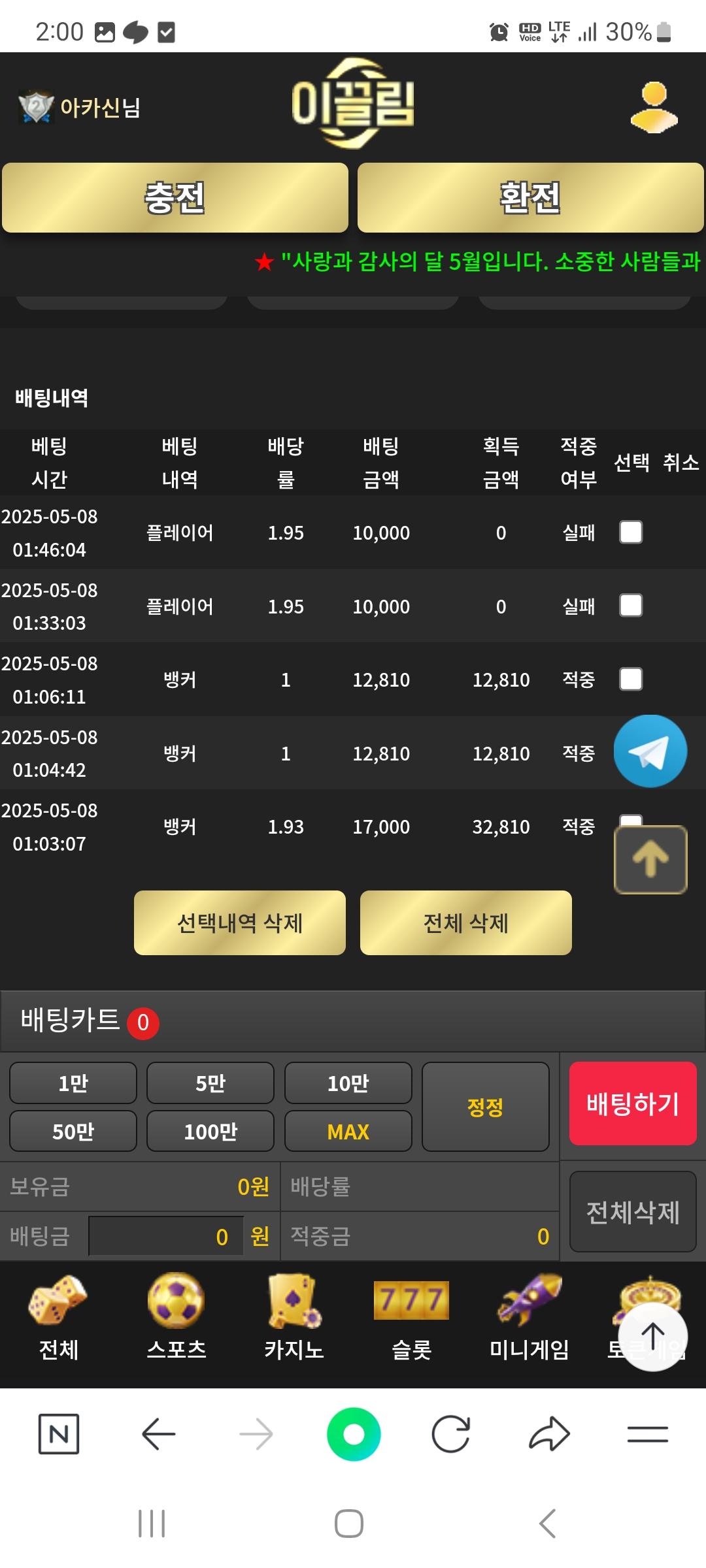Viewport: 706px width, 1568px height.
Task: Choose the 5만 amount button
Action: point(210,1083)
